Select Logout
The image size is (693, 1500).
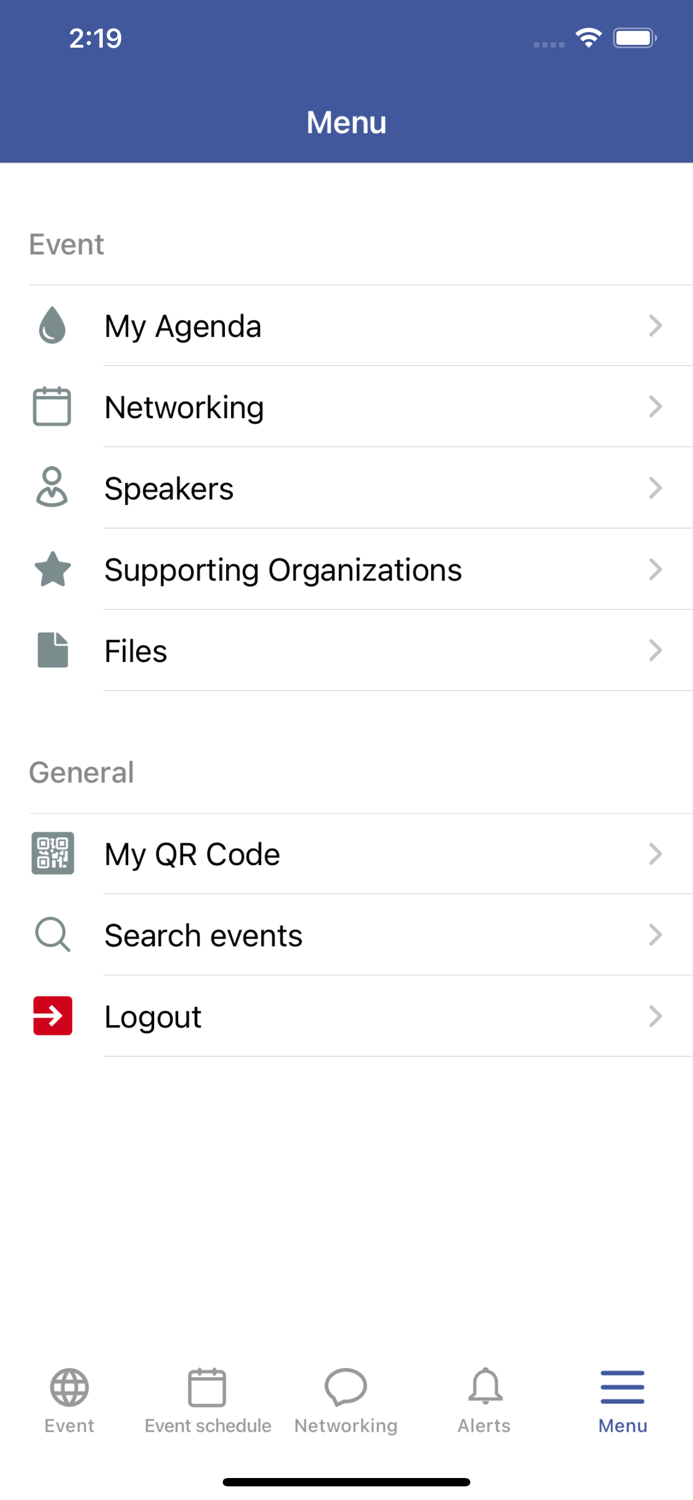(346, 1016)
